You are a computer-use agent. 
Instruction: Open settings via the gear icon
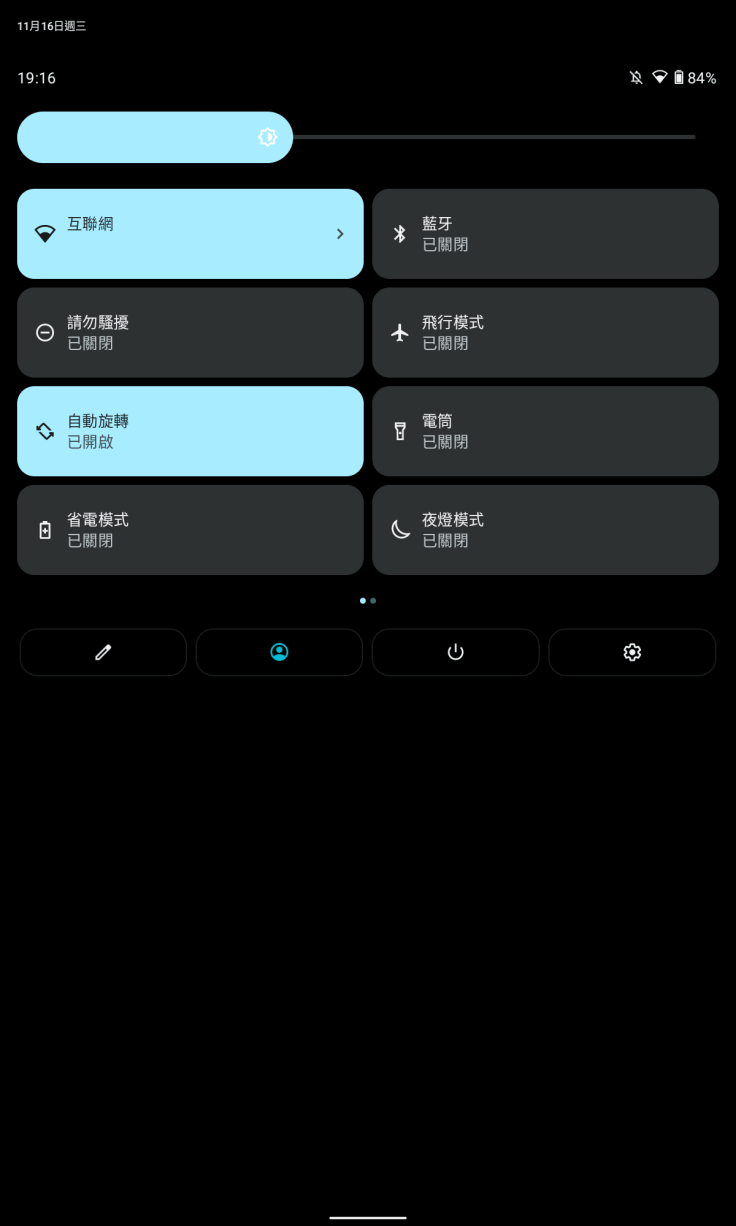[x=632, y=652]
